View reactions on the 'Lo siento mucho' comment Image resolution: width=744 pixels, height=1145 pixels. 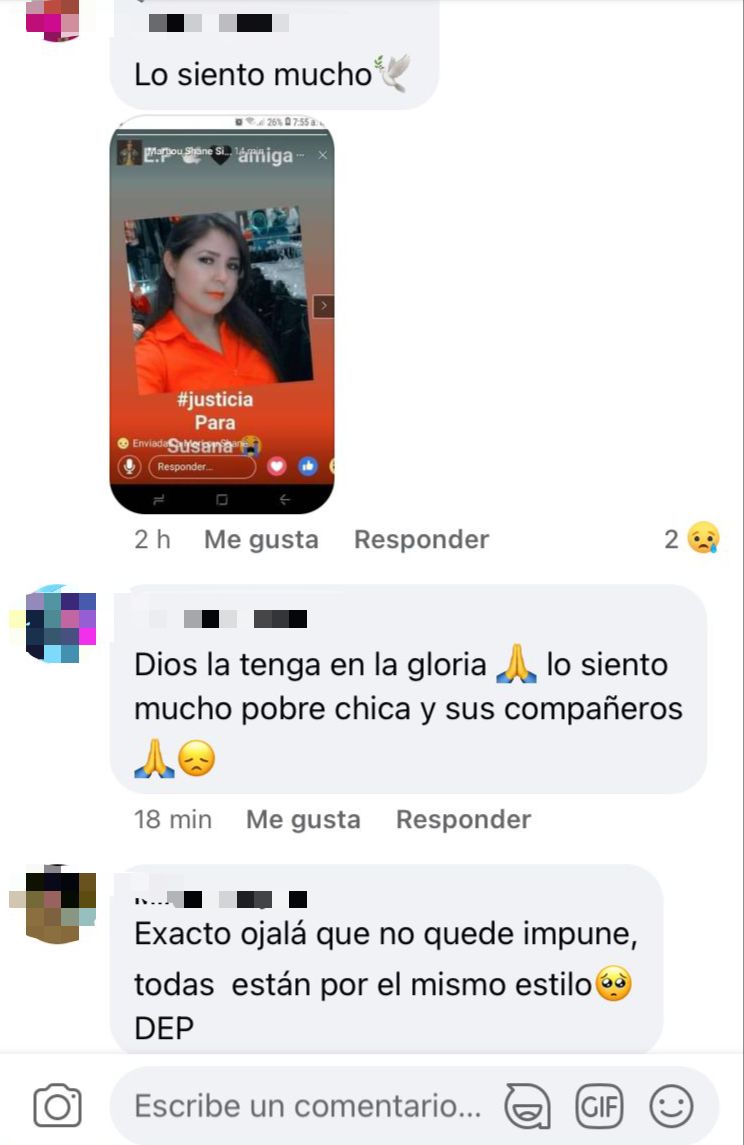pyautogui.click(x=692, y=540)
